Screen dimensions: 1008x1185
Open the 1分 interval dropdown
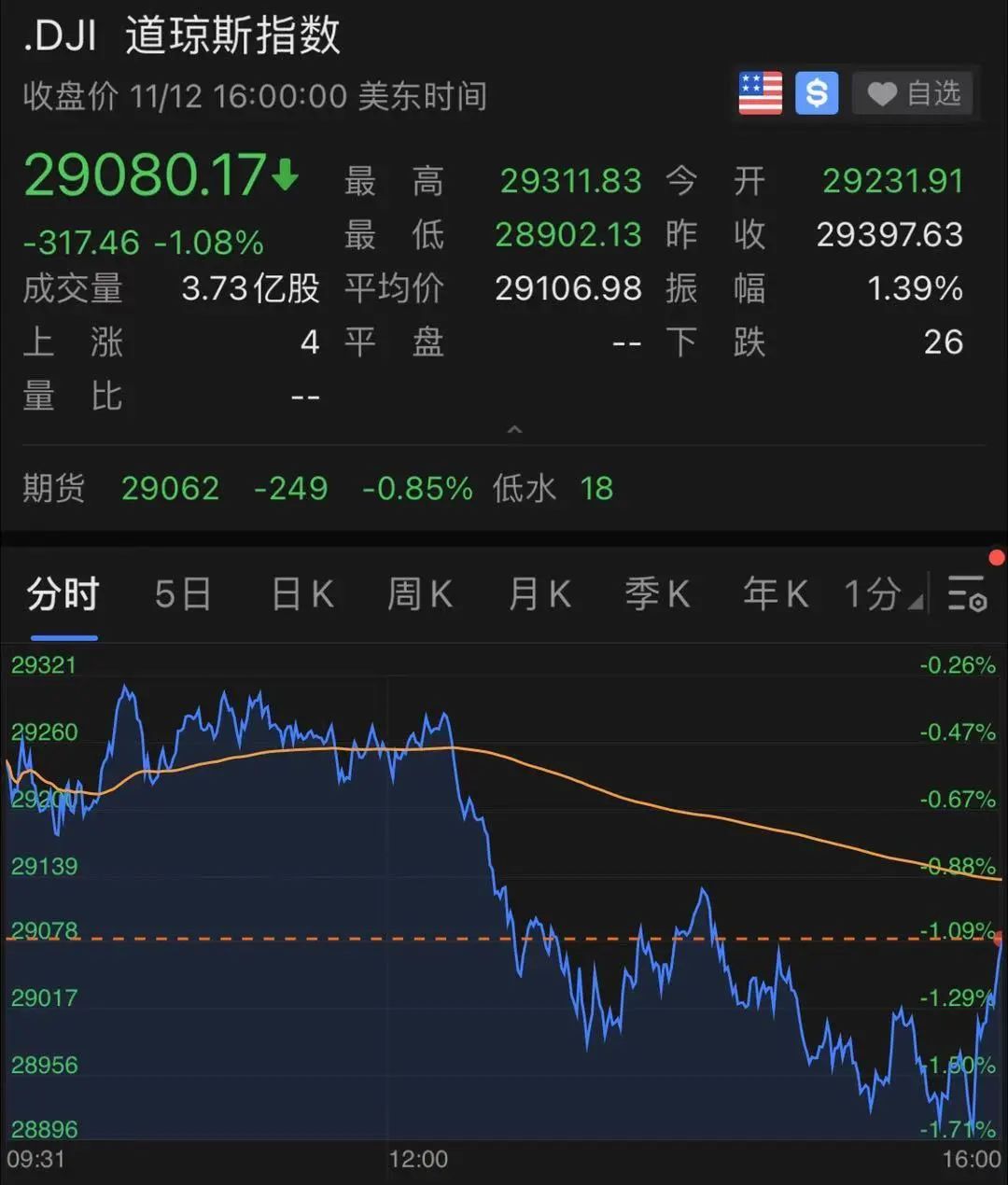click(x=881, y=594)
